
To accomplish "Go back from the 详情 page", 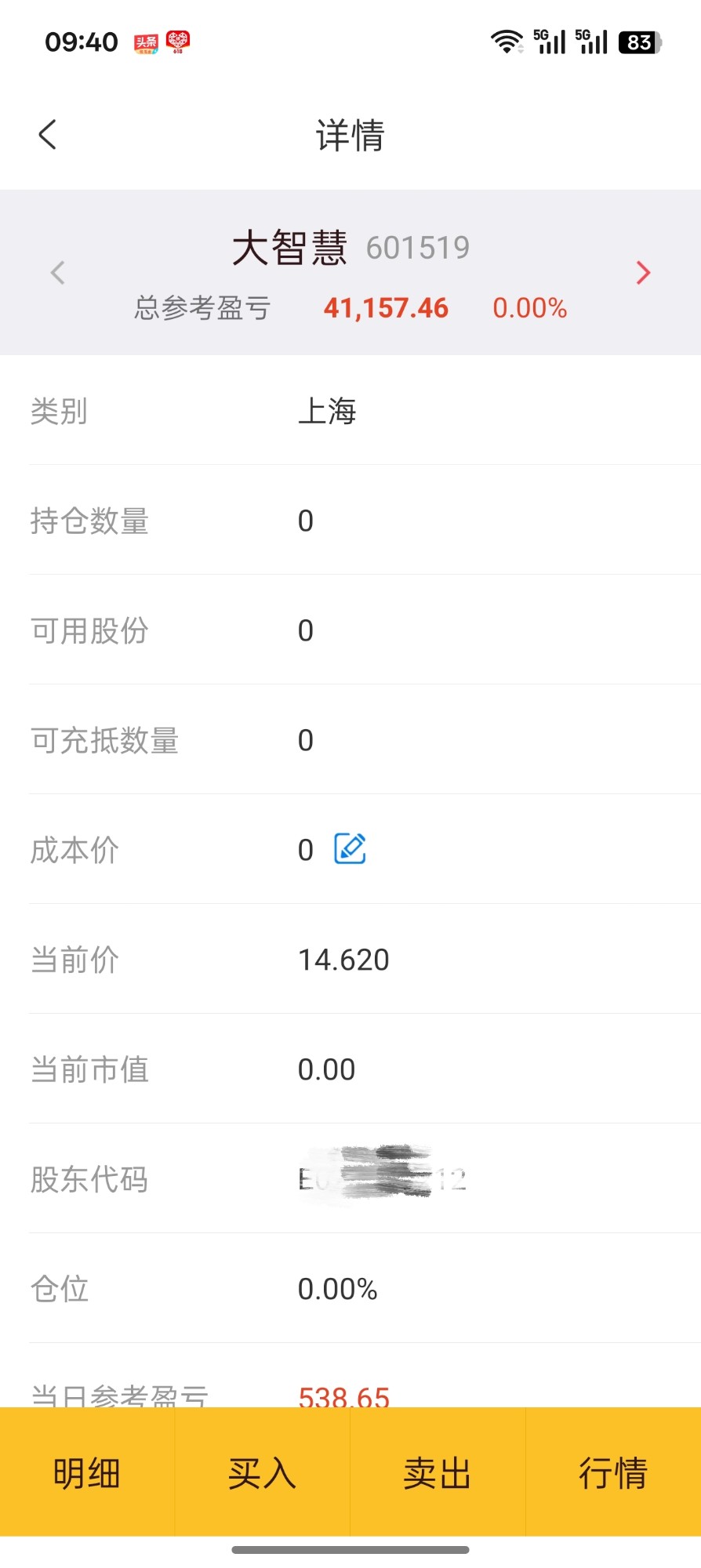I will coord(48,135).
